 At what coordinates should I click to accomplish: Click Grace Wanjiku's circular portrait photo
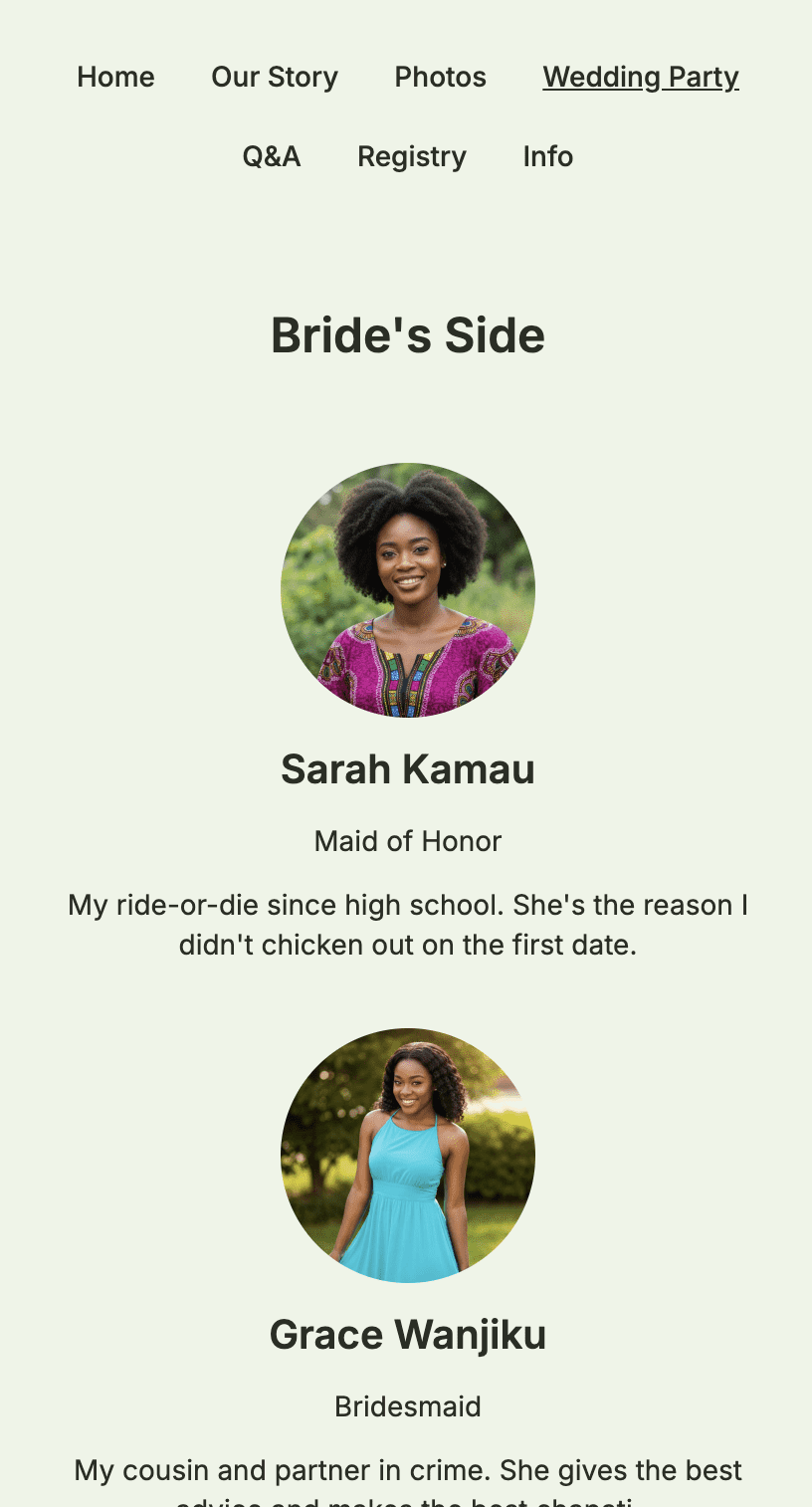406,1157
